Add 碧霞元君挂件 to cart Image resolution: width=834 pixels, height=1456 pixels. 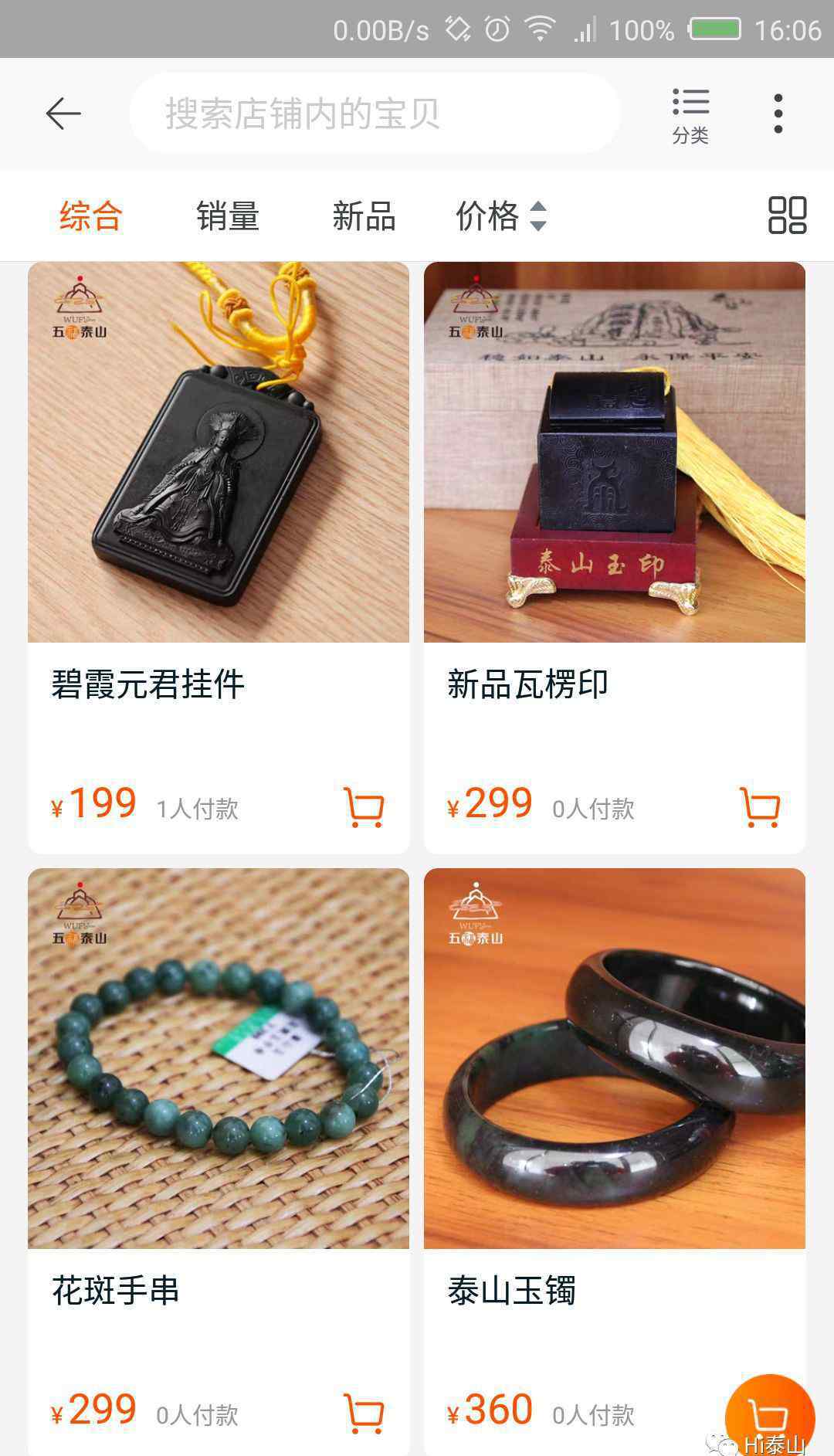coord(363,807)
